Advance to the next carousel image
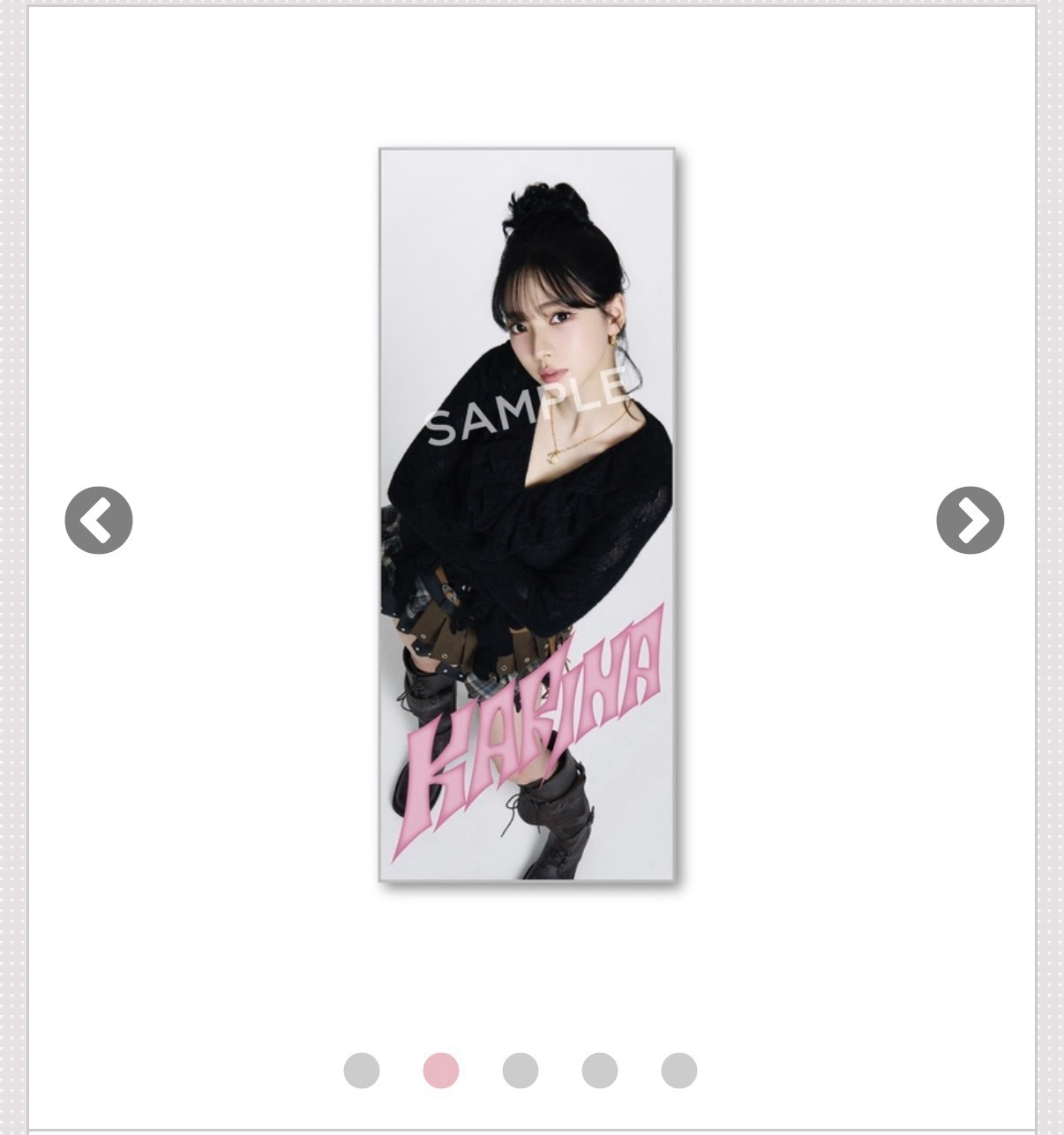The image size is (1064, 1135). pyautogui.click(x=970, y=520)
